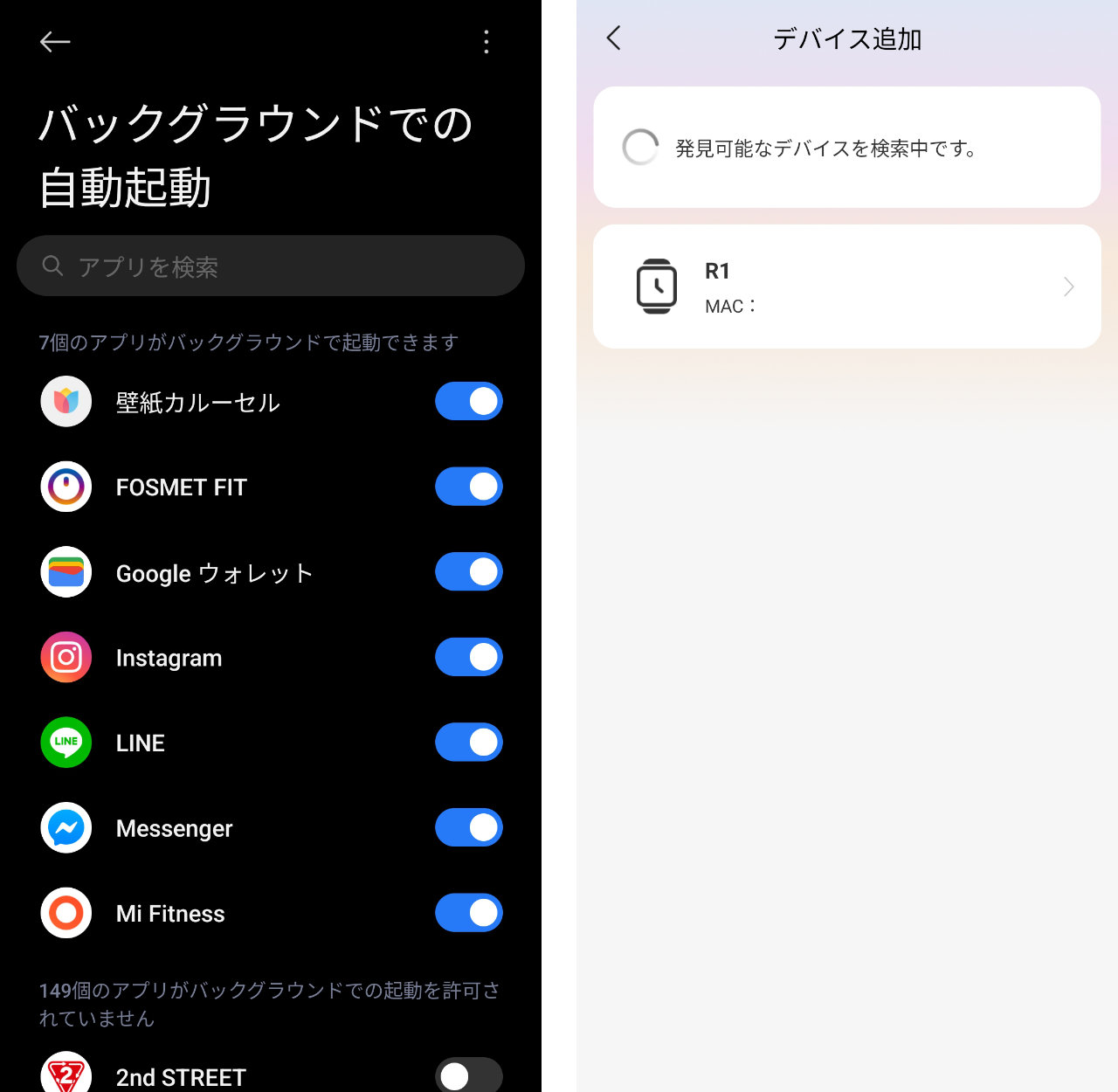This screenshot has height=1092, width=1118.
Task: Turn off the Messenger toggle
Action: point(468,827)
